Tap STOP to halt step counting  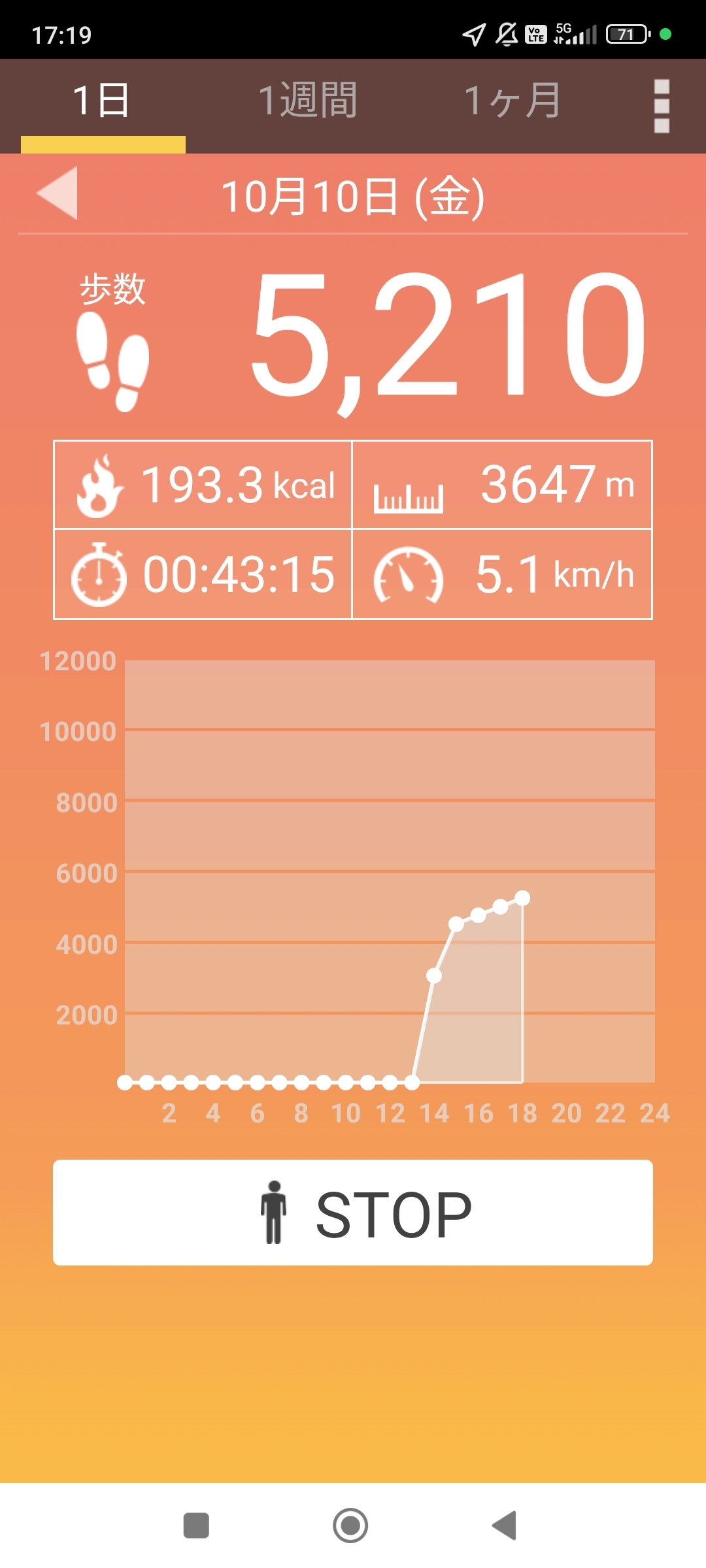click(353, 1213)
